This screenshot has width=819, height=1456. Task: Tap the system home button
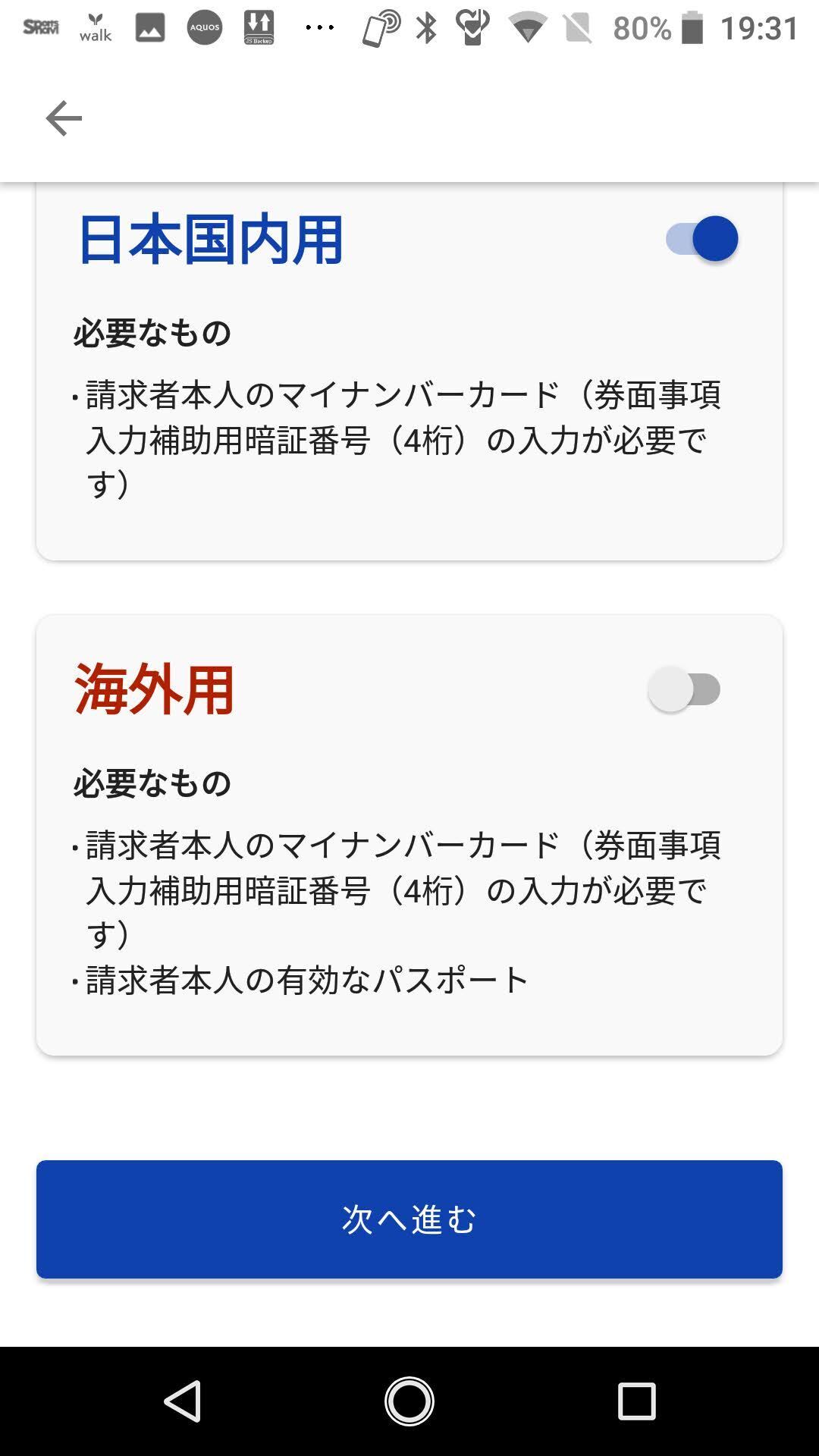point(409,1401)
